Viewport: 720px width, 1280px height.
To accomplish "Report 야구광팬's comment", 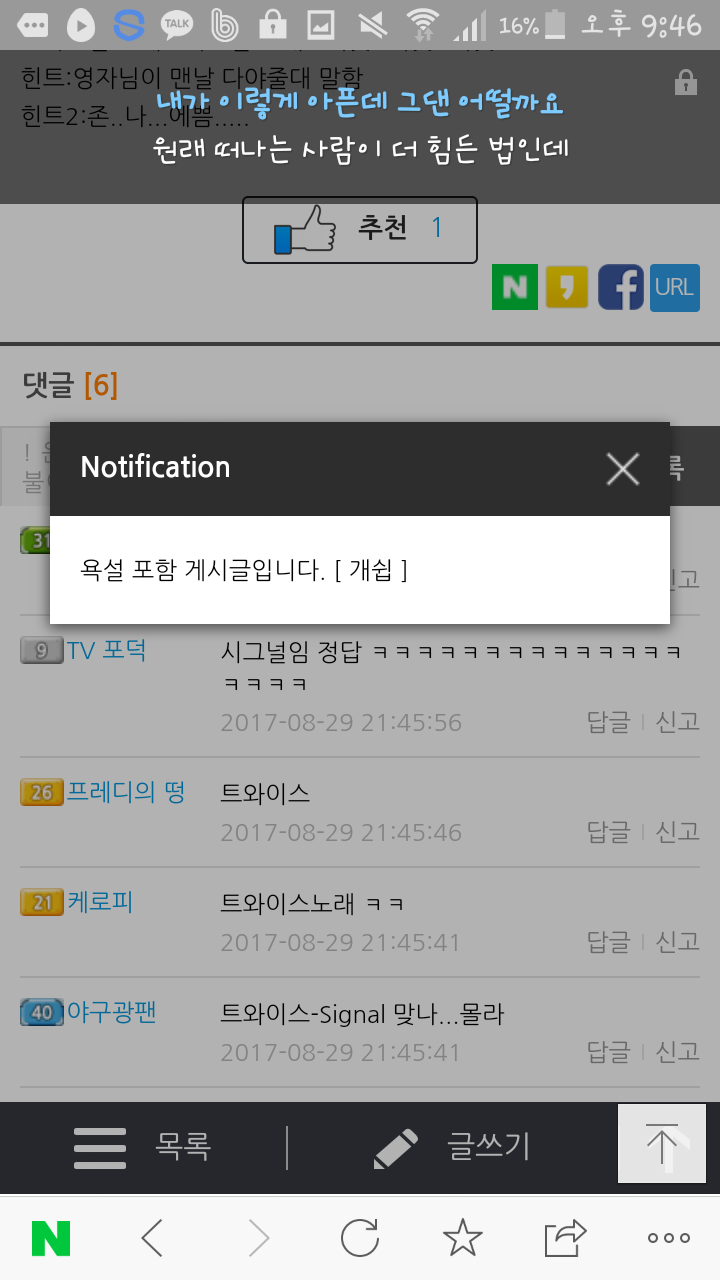I will pos(677,1052).
